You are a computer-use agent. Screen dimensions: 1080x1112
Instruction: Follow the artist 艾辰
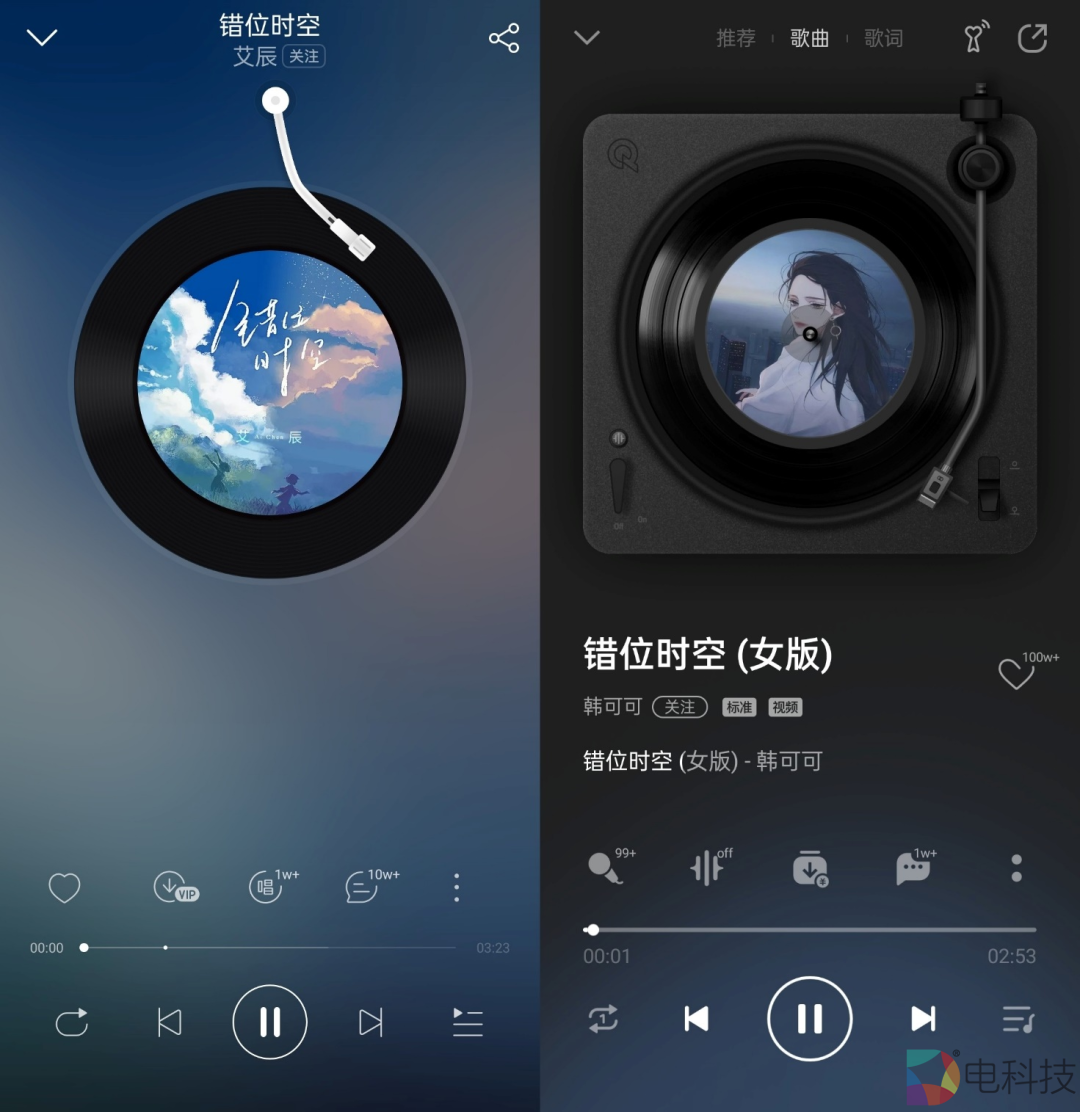[304, 56]
